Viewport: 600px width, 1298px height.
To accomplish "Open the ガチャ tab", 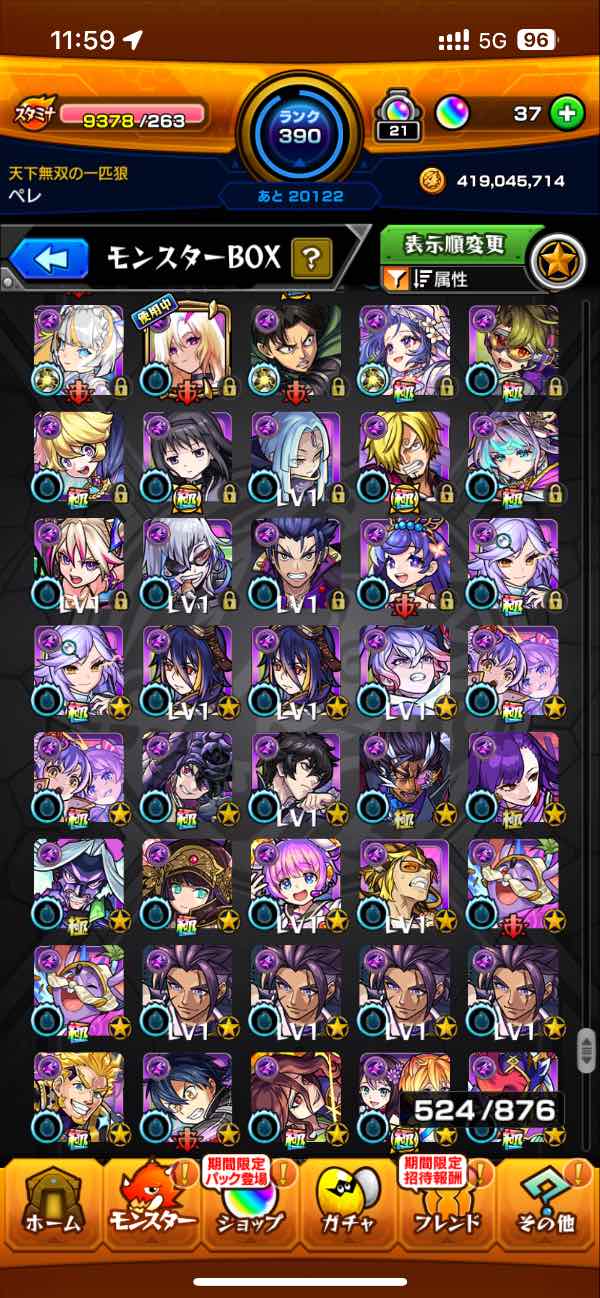I will coord(348,1205).
